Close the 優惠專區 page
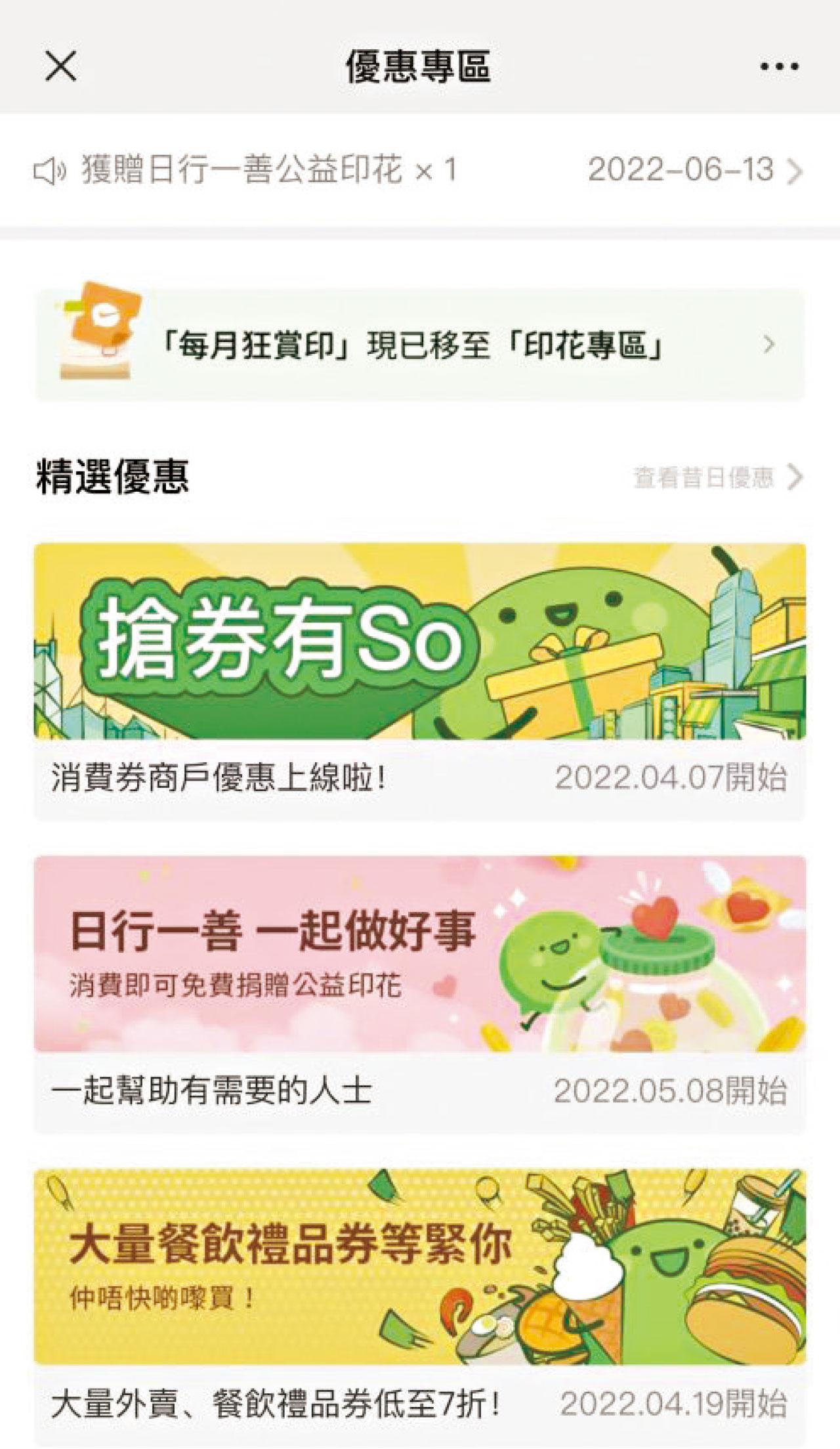840x1449 pixels. point(61,66)
